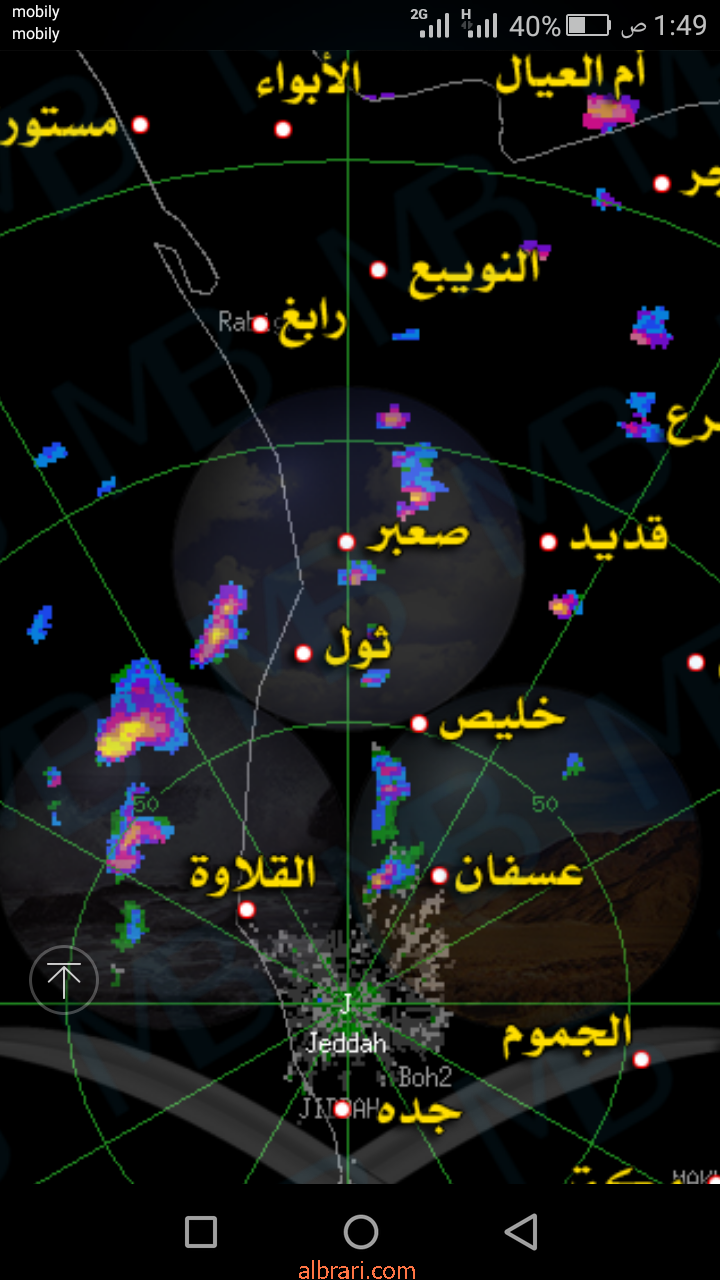Open the recent apps overview
Screen dimensions: 720x1280
[x=201, y=1232]
